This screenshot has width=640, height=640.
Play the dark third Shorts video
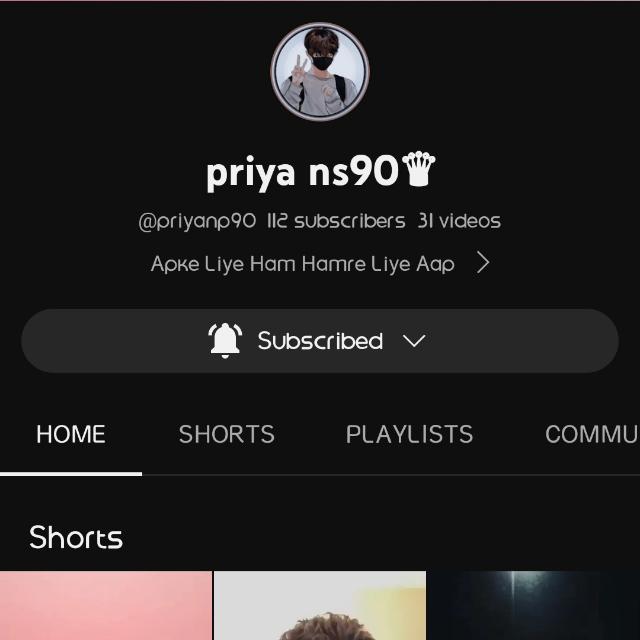point(533,606)
